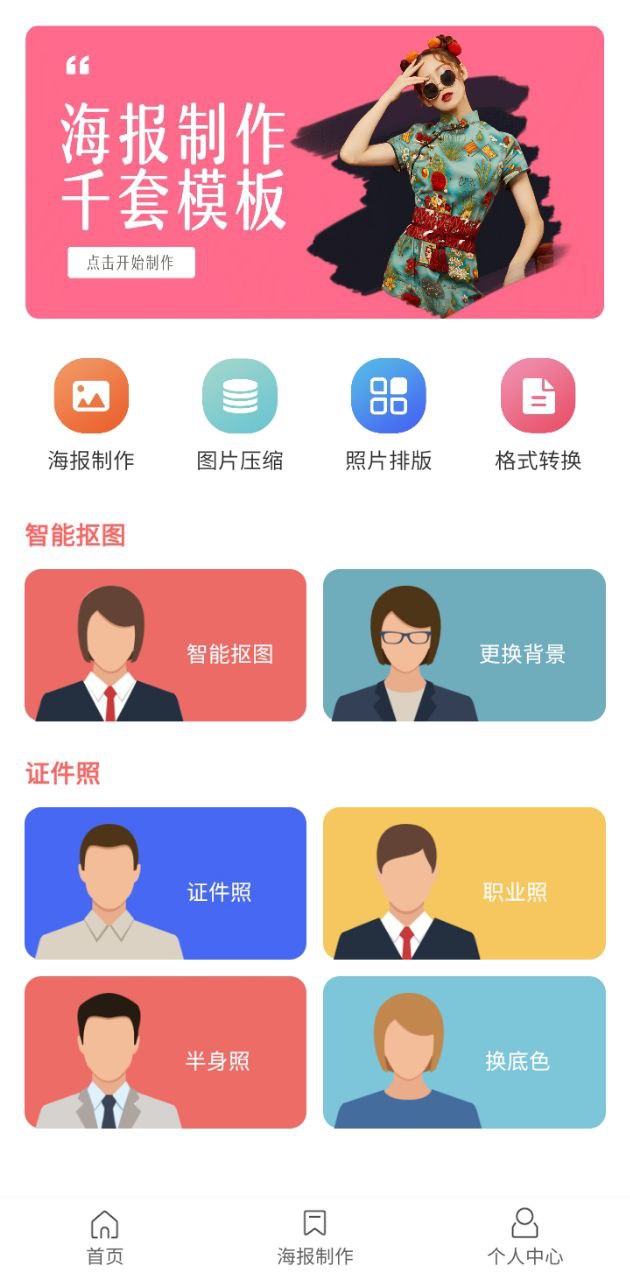Select the 智能抠图 card
This screenshot has width=630, height=1280.
coord(165,645)
